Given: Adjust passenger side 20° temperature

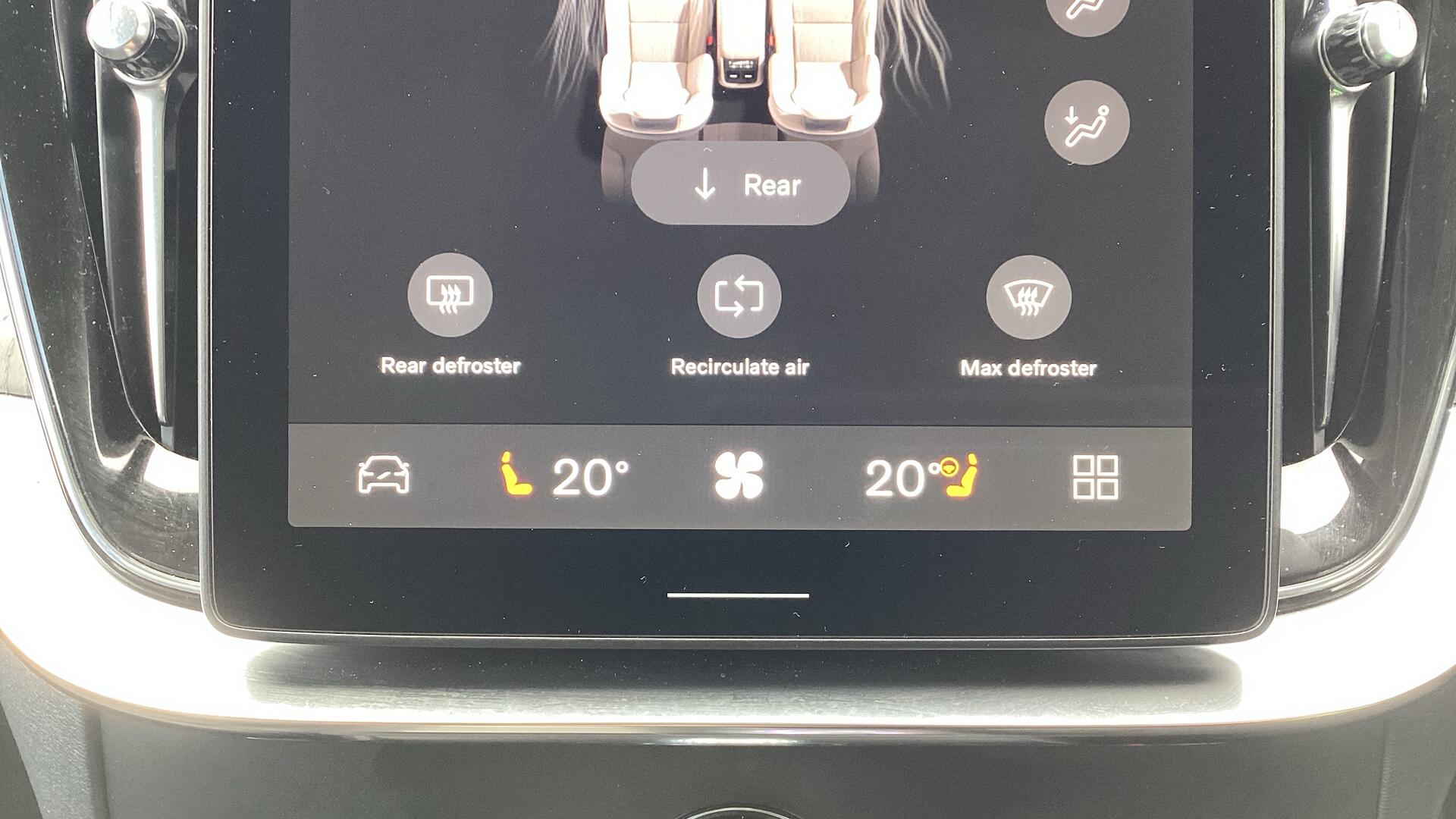Looking at the screenshot, I should click(896, 479).
